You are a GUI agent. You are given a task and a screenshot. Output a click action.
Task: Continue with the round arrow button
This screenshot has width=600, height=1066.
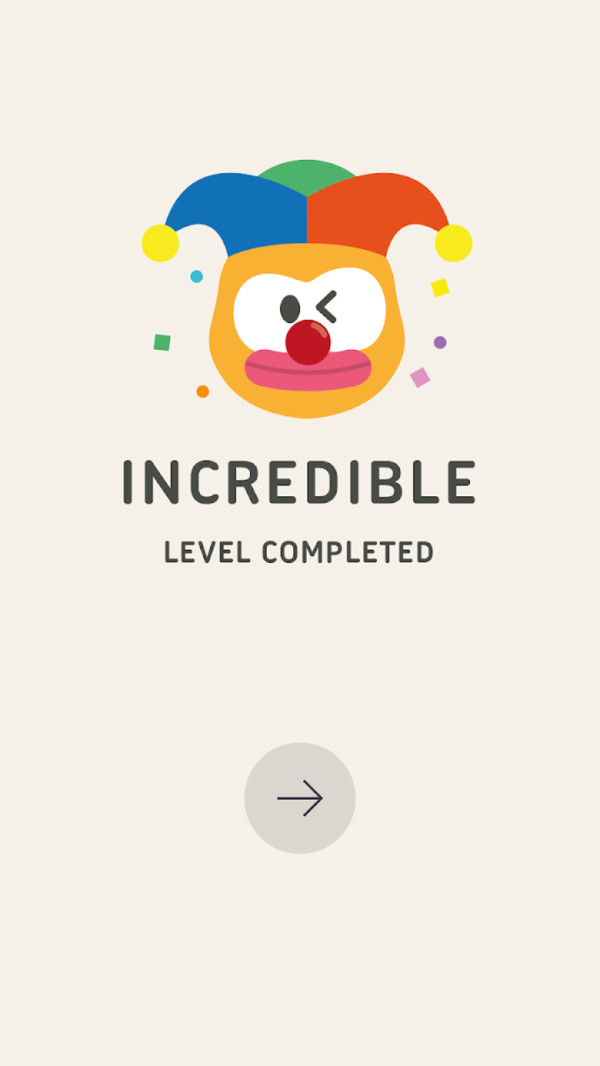click(300, 798)
